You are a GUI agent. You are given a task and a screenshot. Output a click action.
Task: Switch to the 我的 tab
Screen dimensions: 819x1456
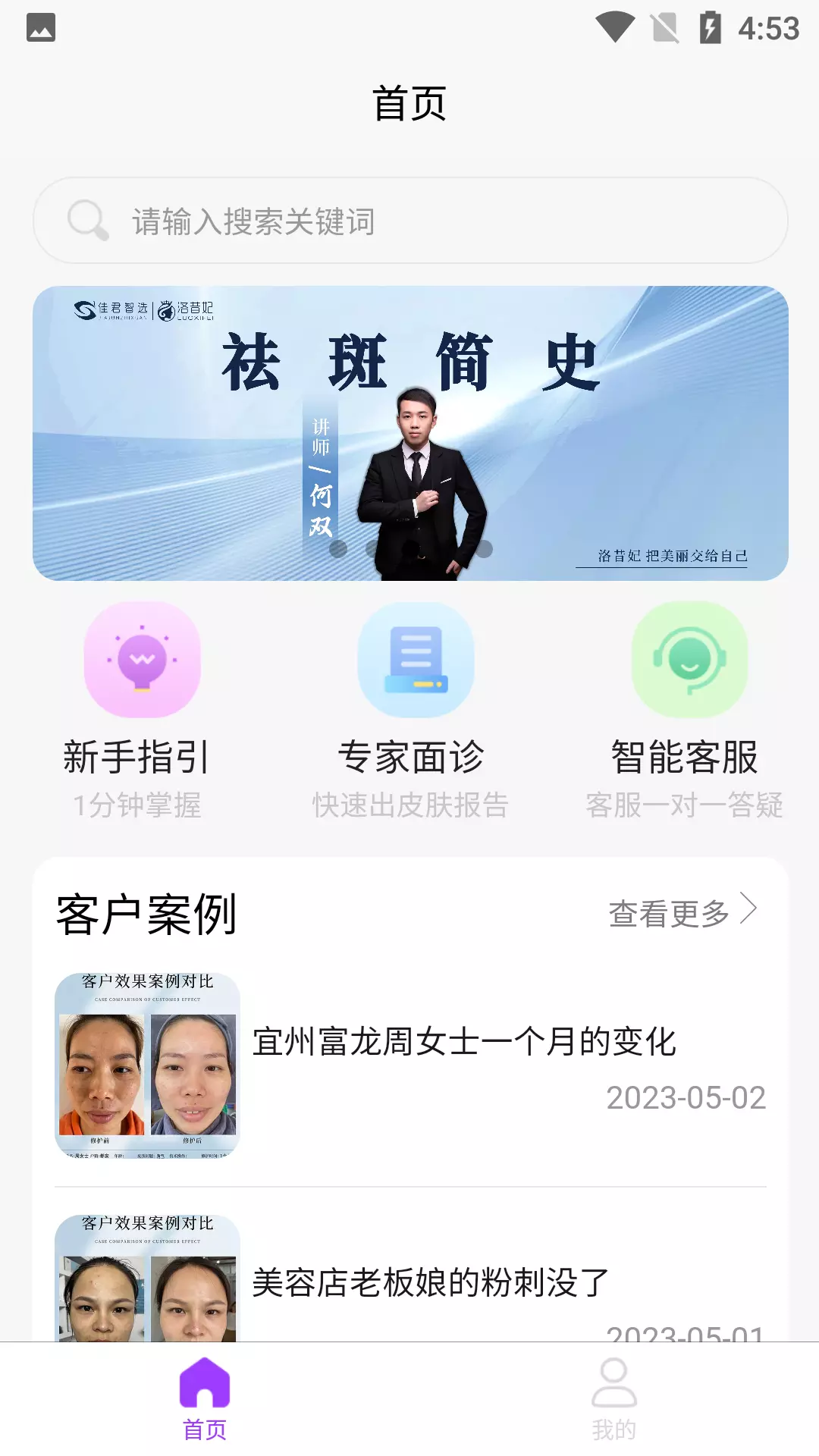pyautogui.click(x=614, y=1399)
